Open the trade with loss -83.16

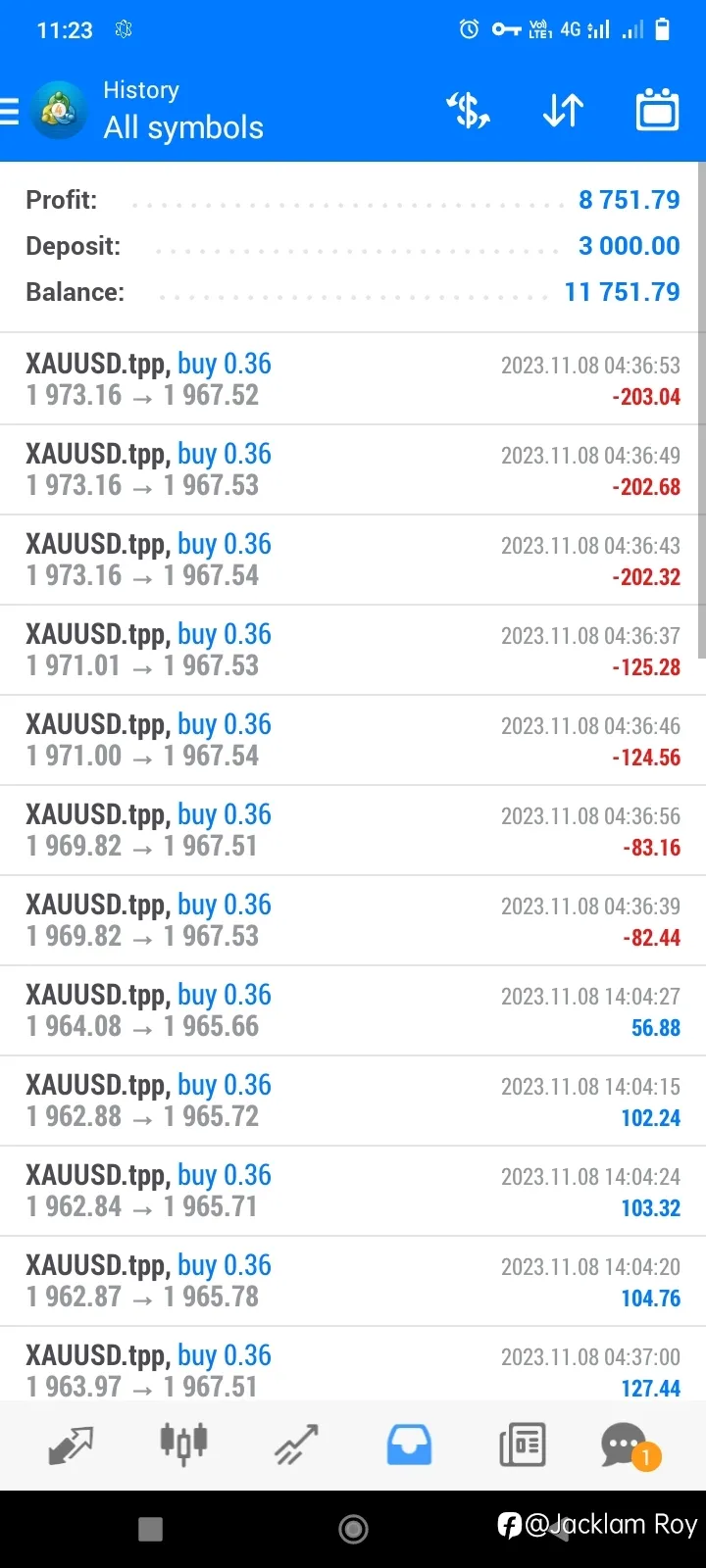click(353, 830)
